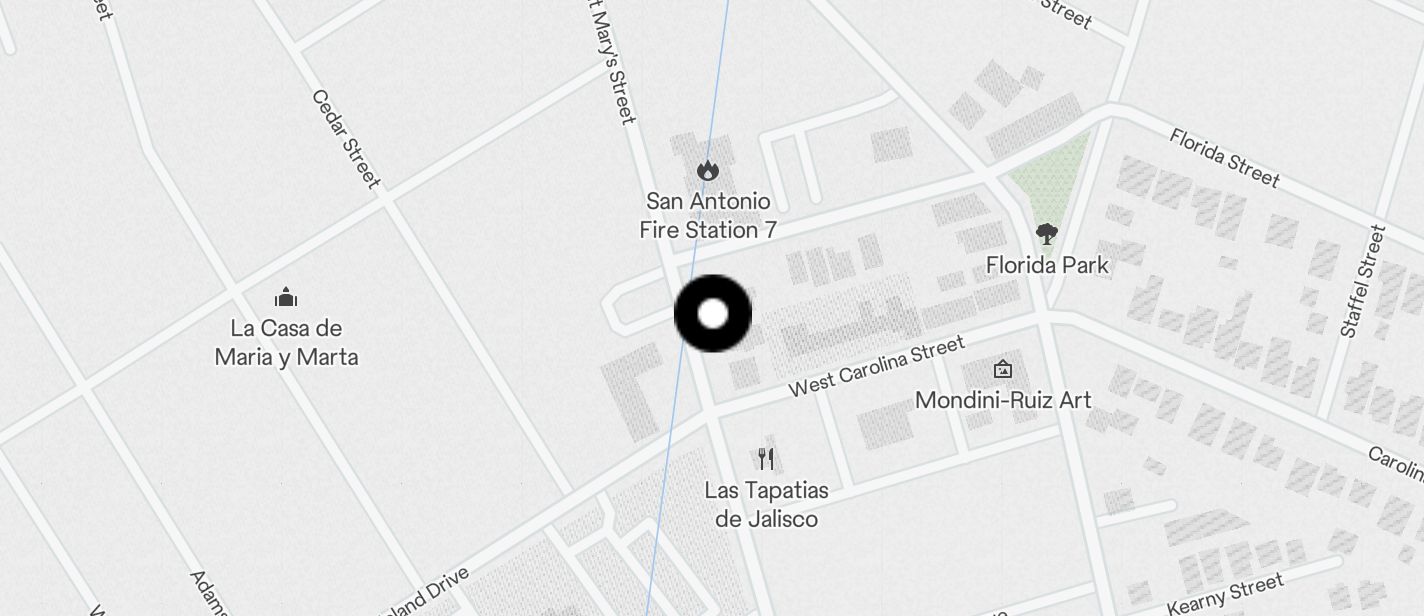Viewport: 1424px width, 616px height.
Task: Tap the black circular location marker
Action: coord(713,314)
